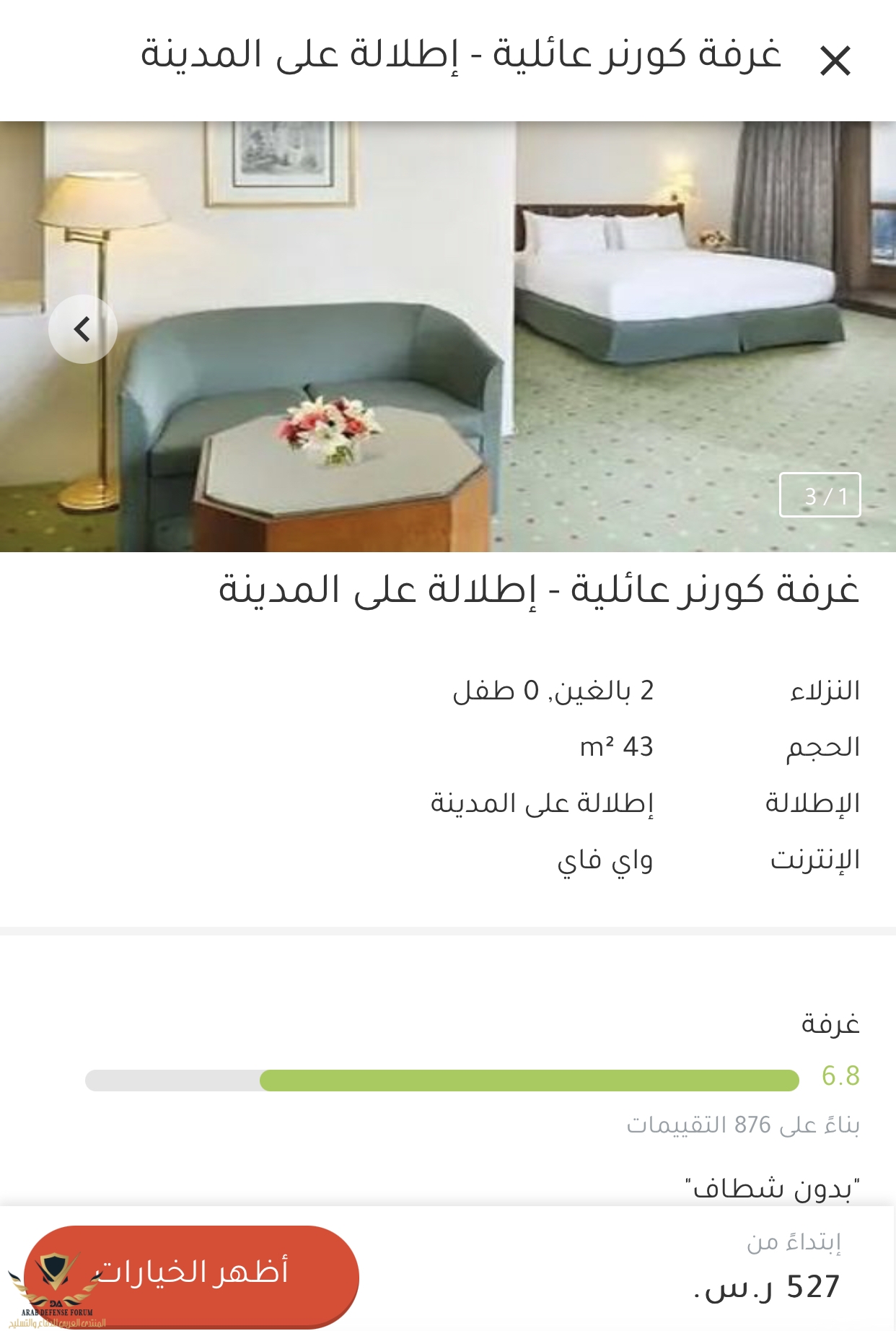This screenshot has height=1331, width=896.
Task: Close the room details panel
Action: [835, 61]
